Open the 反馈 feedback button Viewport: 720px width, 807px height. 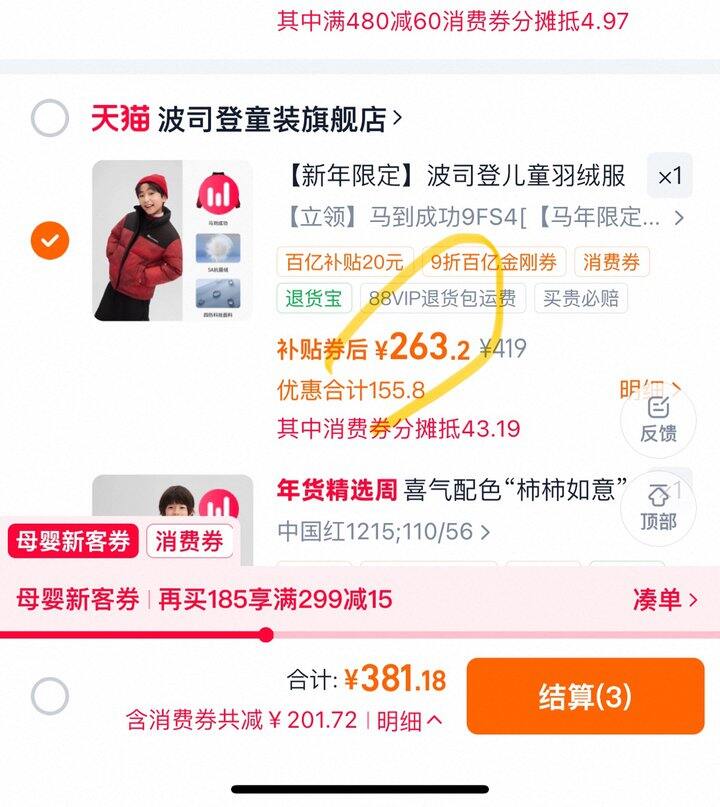click(x=658, y=417)
